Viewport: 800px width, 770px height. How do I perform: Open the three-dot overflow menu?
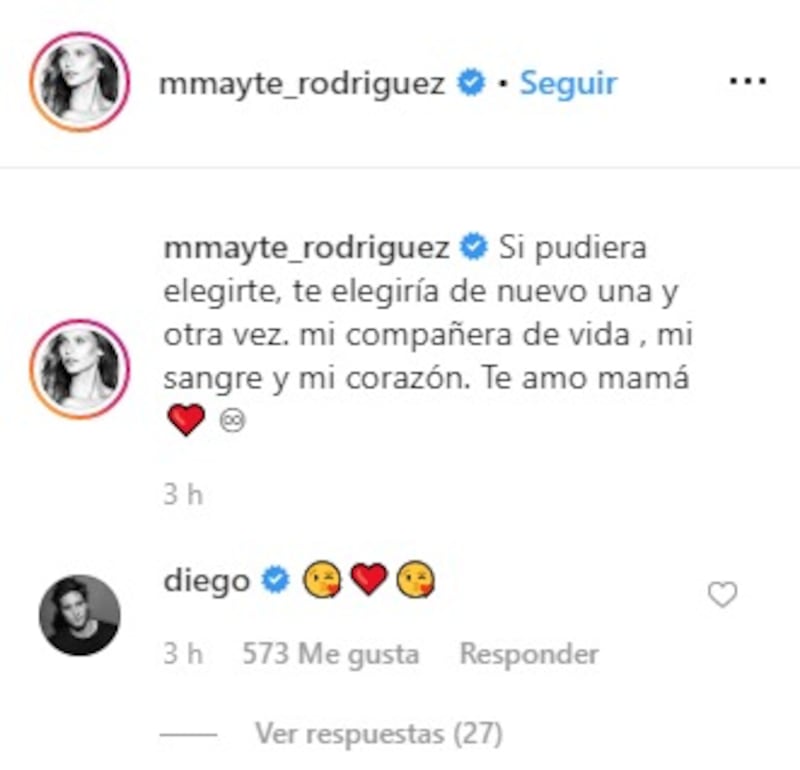[748, 82]
